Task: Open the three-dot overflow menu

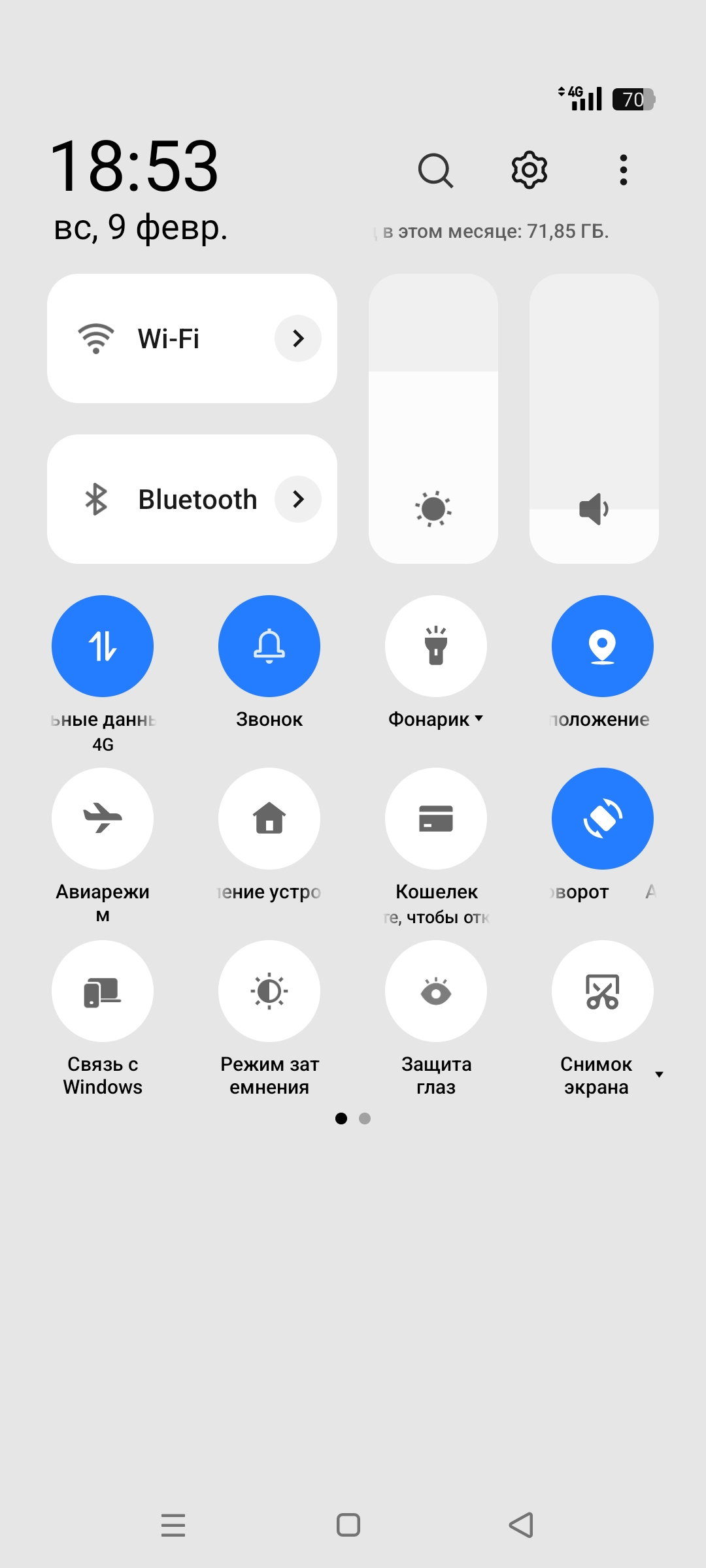Action: [x=624, y=171]
